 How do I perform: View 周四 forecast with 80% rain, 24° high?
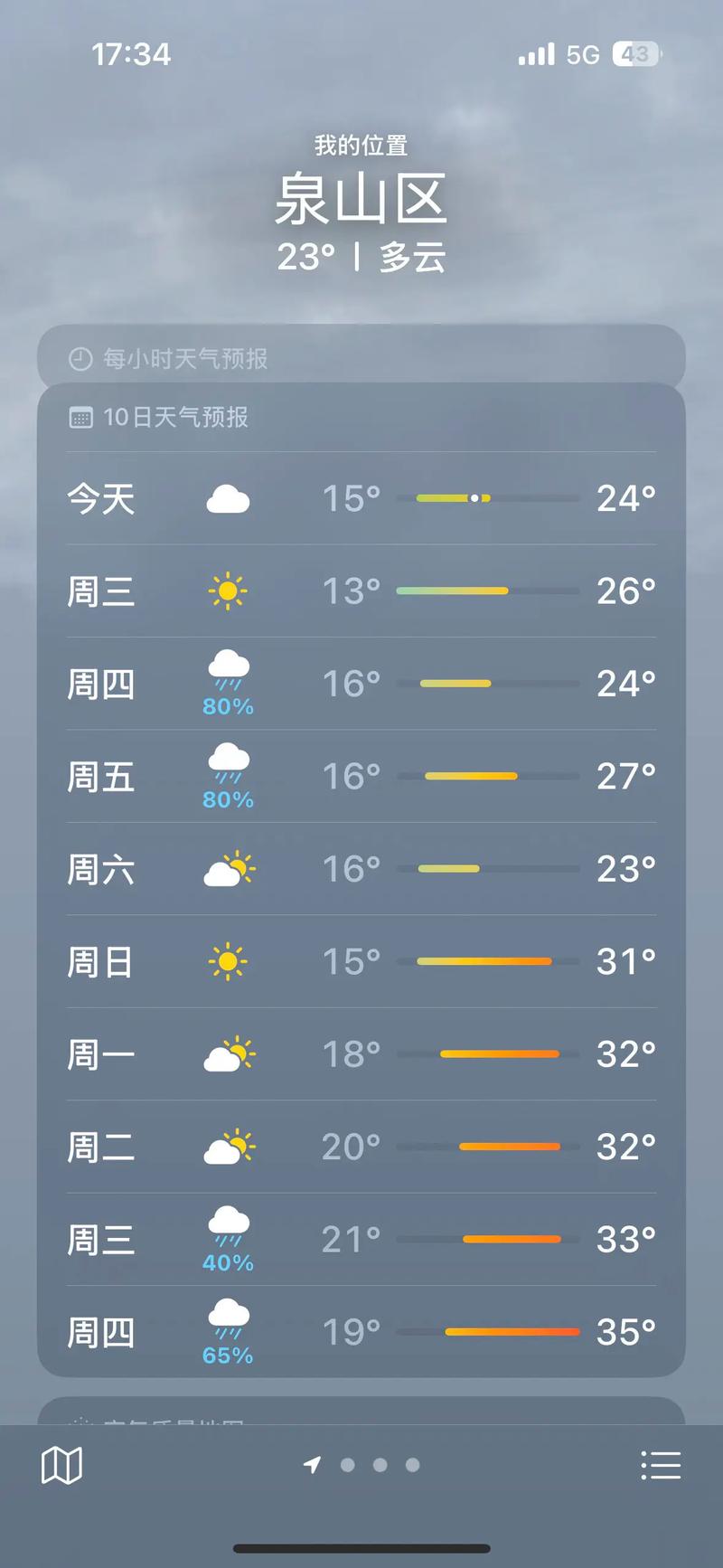[x=361, y=684]
